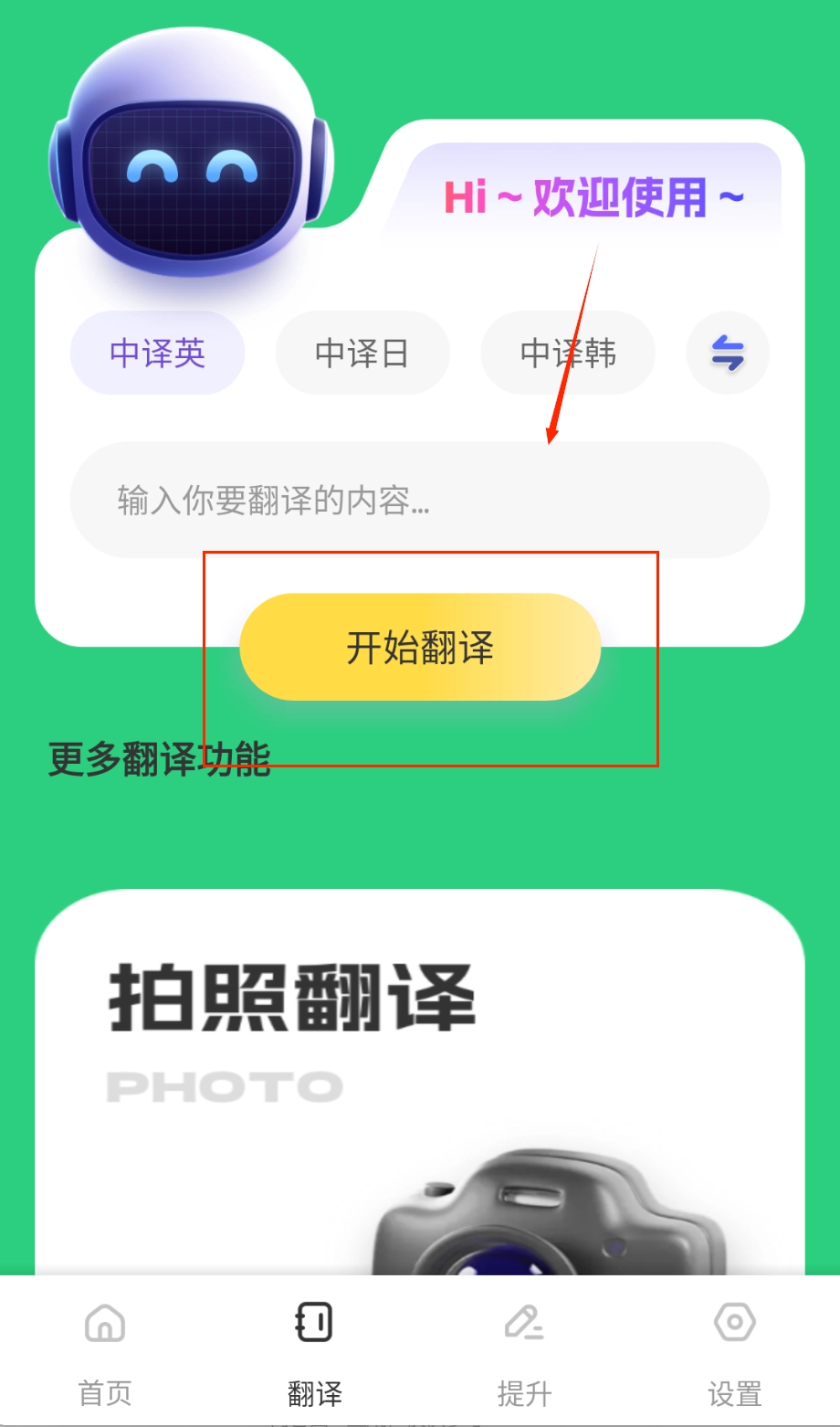The height and width of the screenshot is (1427, 840).
Task: Open the 提升 tab
Action: (x=524, y=1352)
